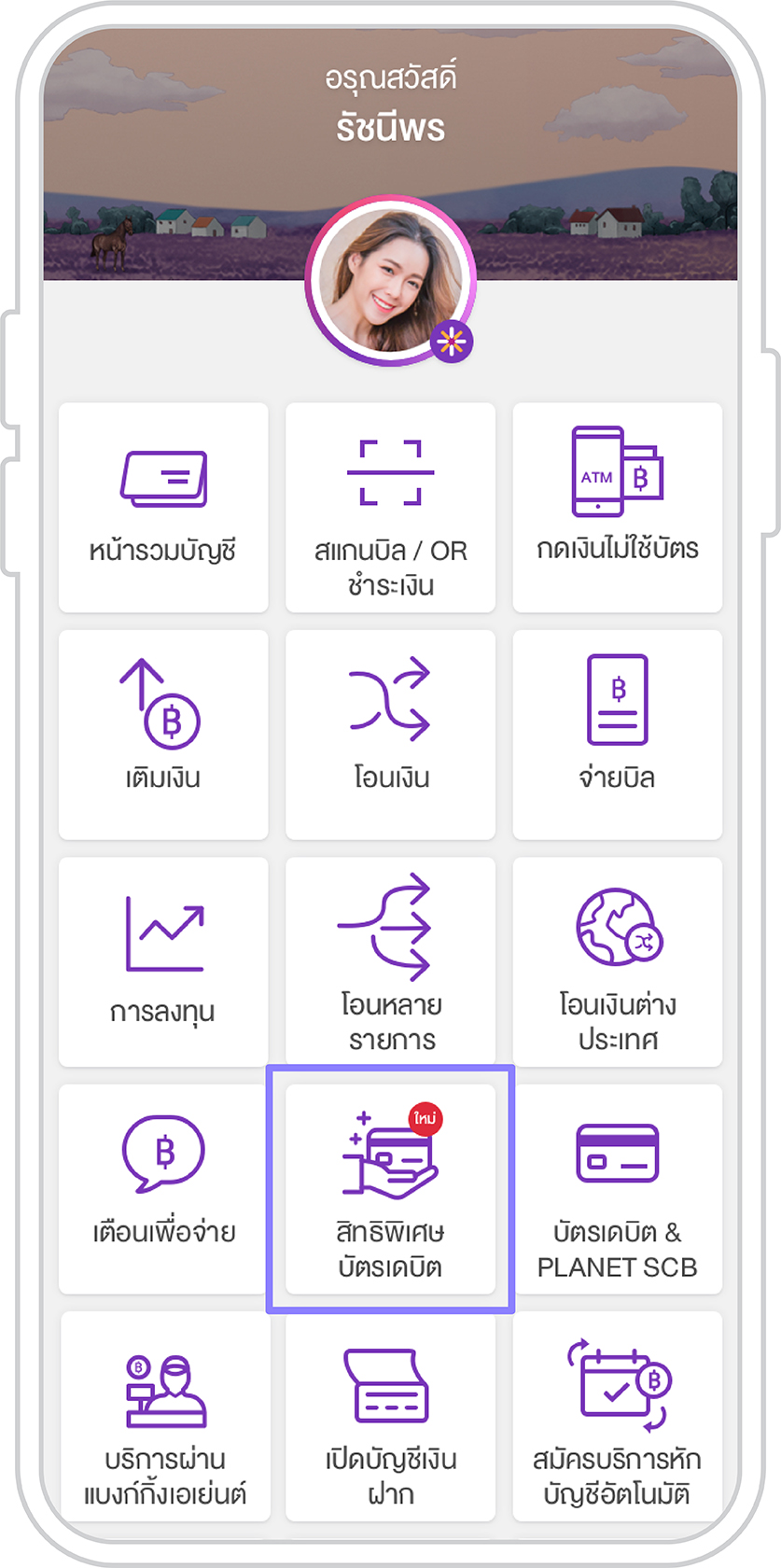Open international transfer (โอนเงินต่างประเทศ) tile
781x1568 pixels.
617,960
